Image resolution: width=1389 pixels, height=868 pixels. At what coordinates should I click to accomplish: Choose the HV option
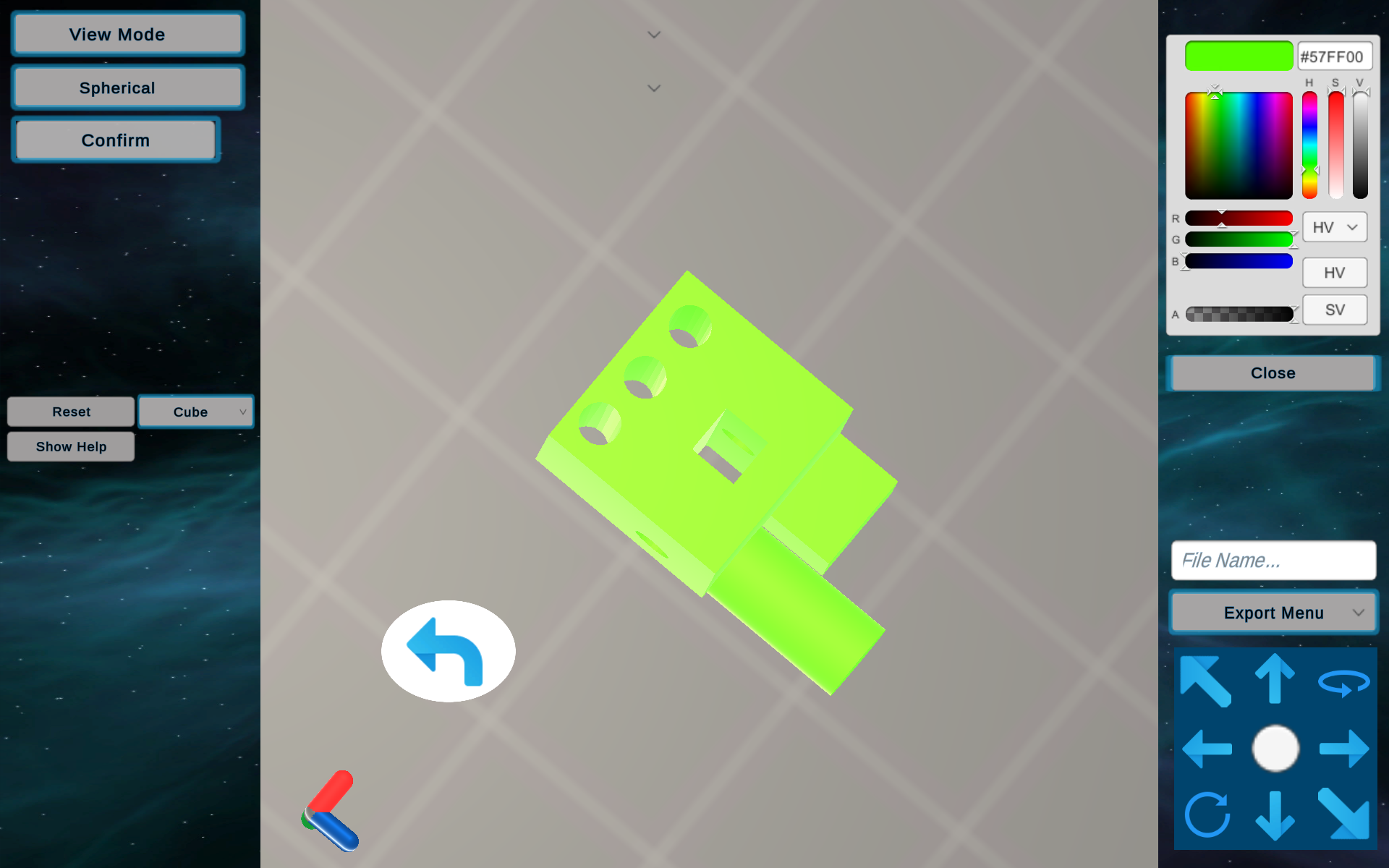click(x=1335, y=273)
